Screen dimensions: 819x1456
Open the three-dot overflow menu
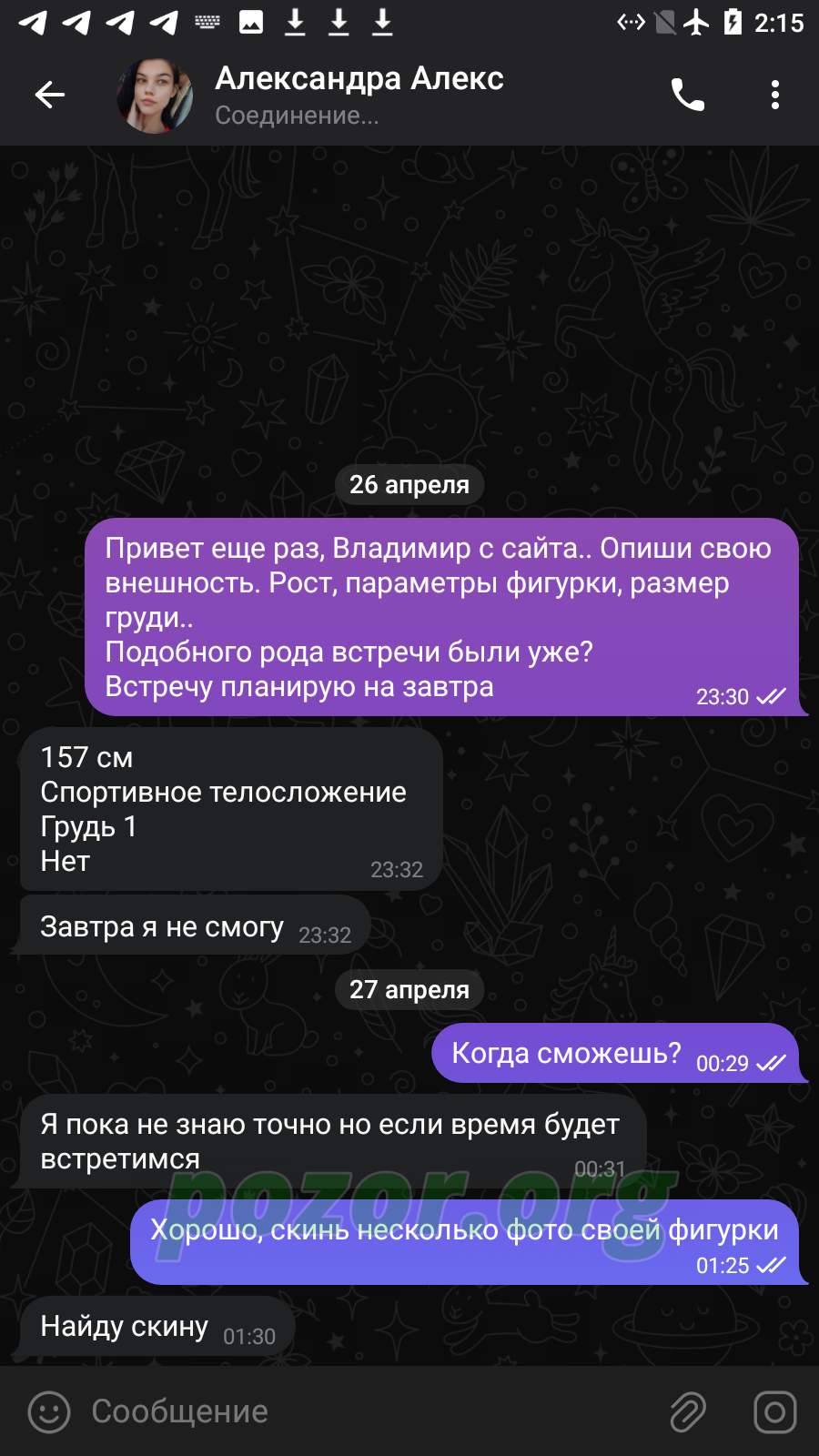[775, 95]
